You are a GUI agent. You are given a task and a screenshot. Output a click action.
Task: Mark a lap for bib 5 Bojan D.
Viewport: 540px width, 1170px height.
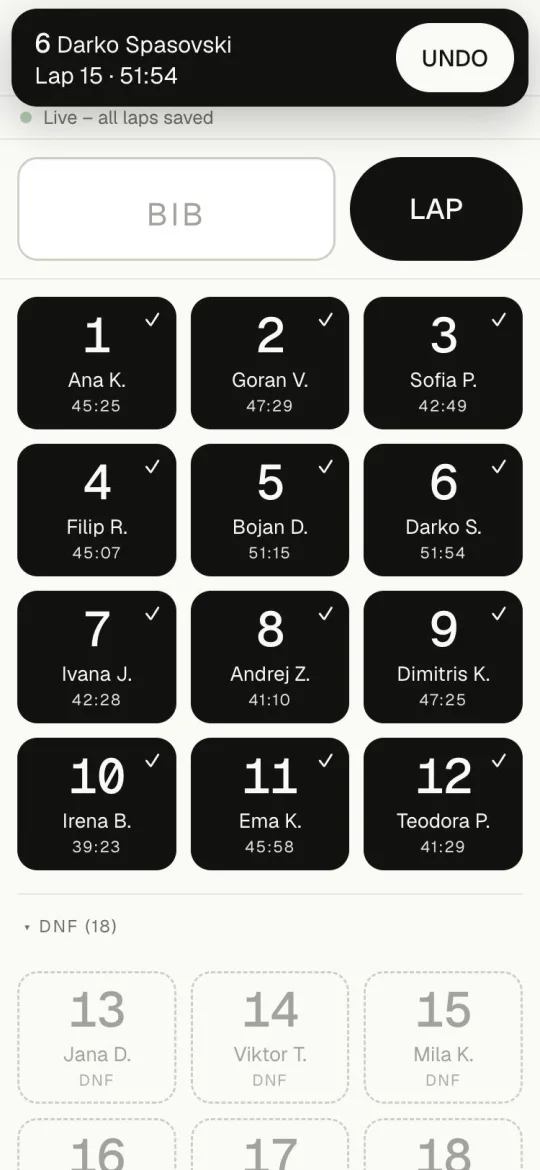tap(270, 510)
